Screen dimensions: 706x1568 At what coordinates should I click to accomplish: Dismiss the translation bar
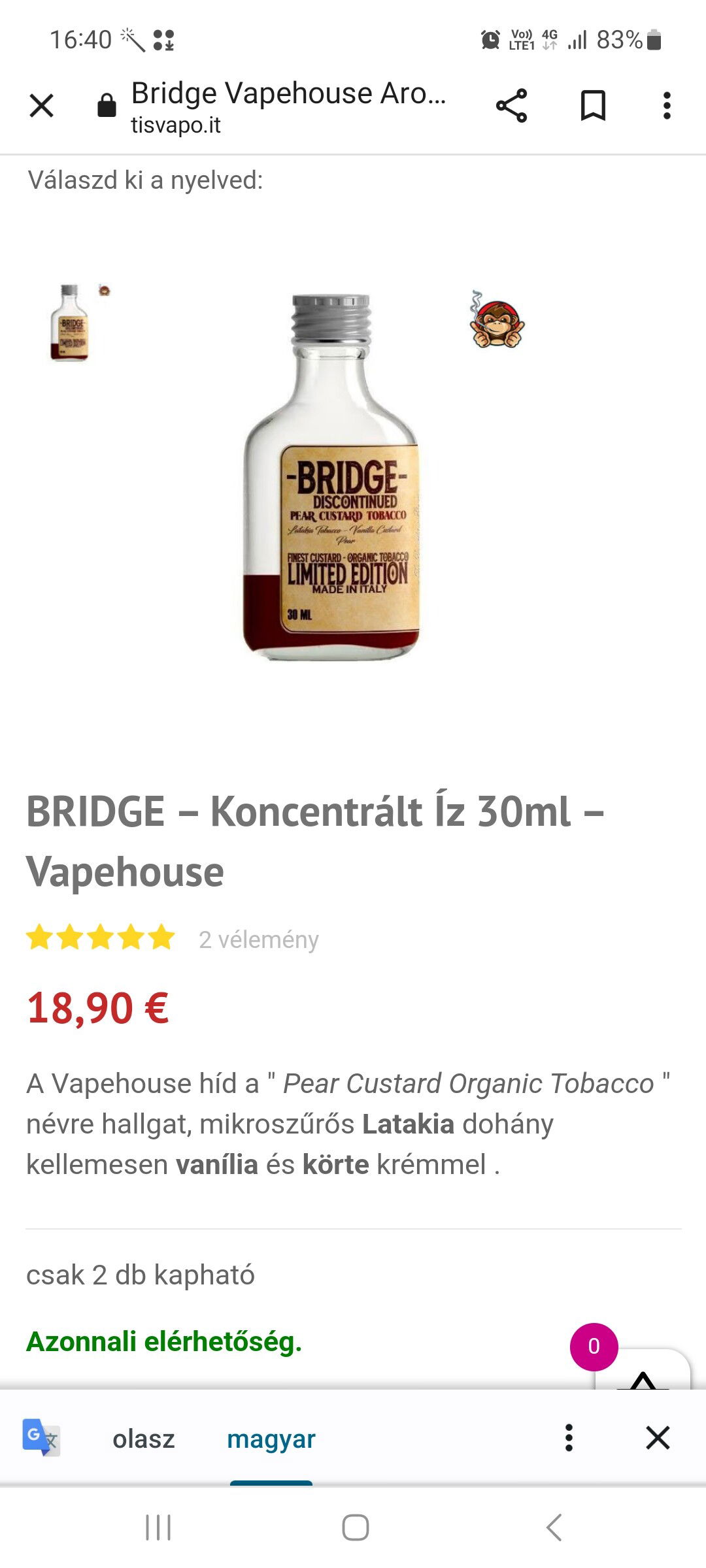coord(658,1438)
